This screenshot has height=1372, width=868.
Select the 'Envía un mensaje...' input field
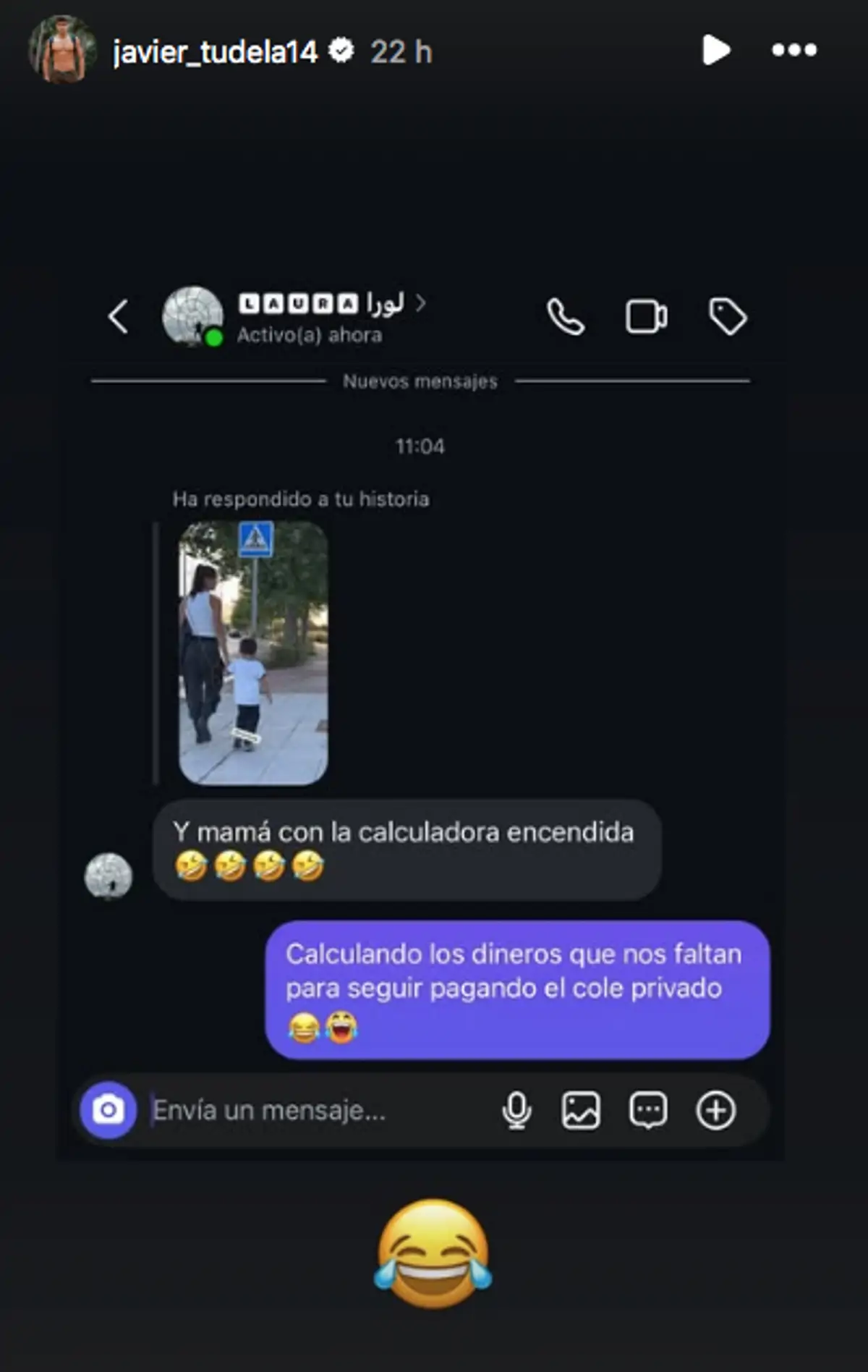[268, 1110]
